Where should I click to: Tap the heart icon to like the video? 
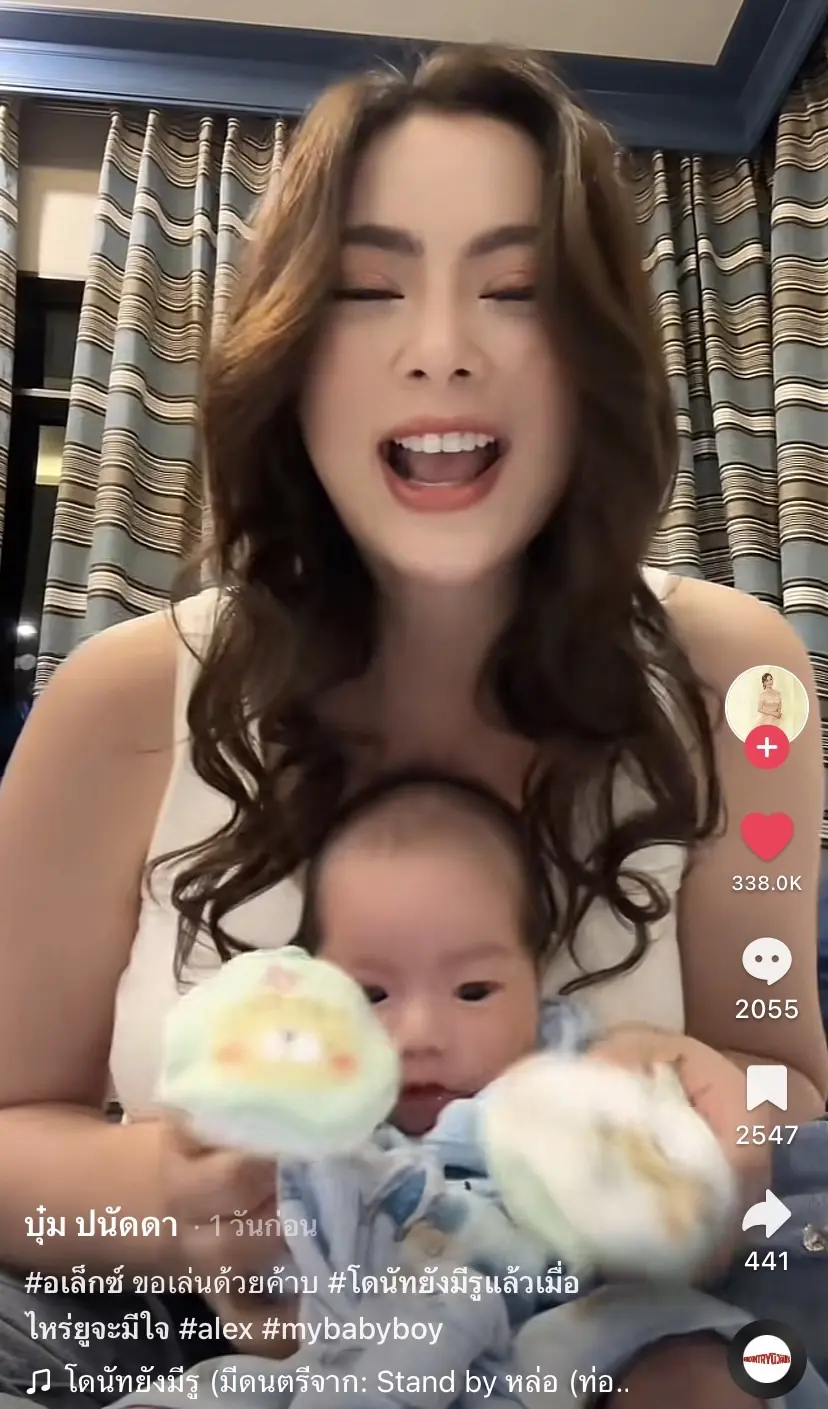(766, 836)
